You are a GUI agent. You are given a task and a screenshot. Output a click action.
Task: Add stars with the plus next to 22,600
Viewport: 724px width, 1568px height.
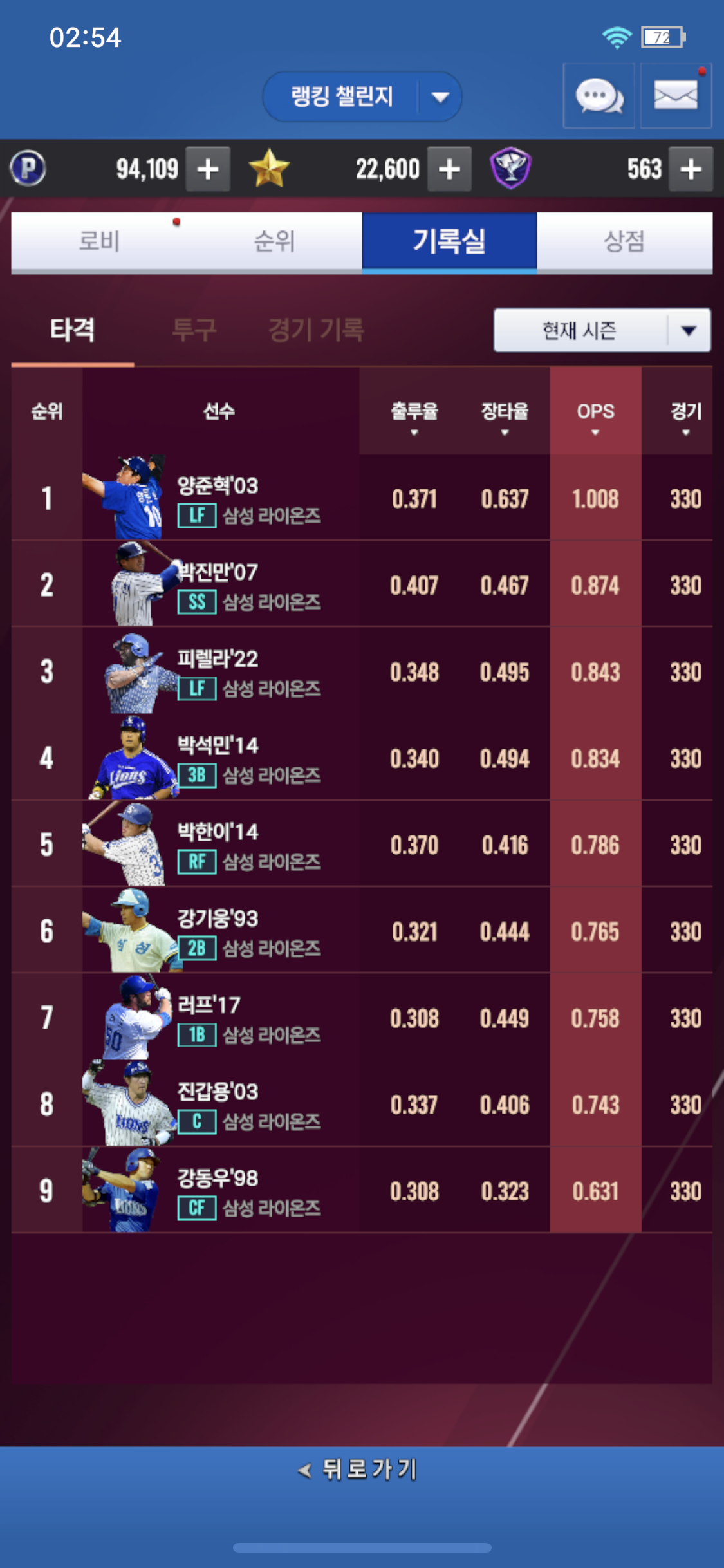449,169
